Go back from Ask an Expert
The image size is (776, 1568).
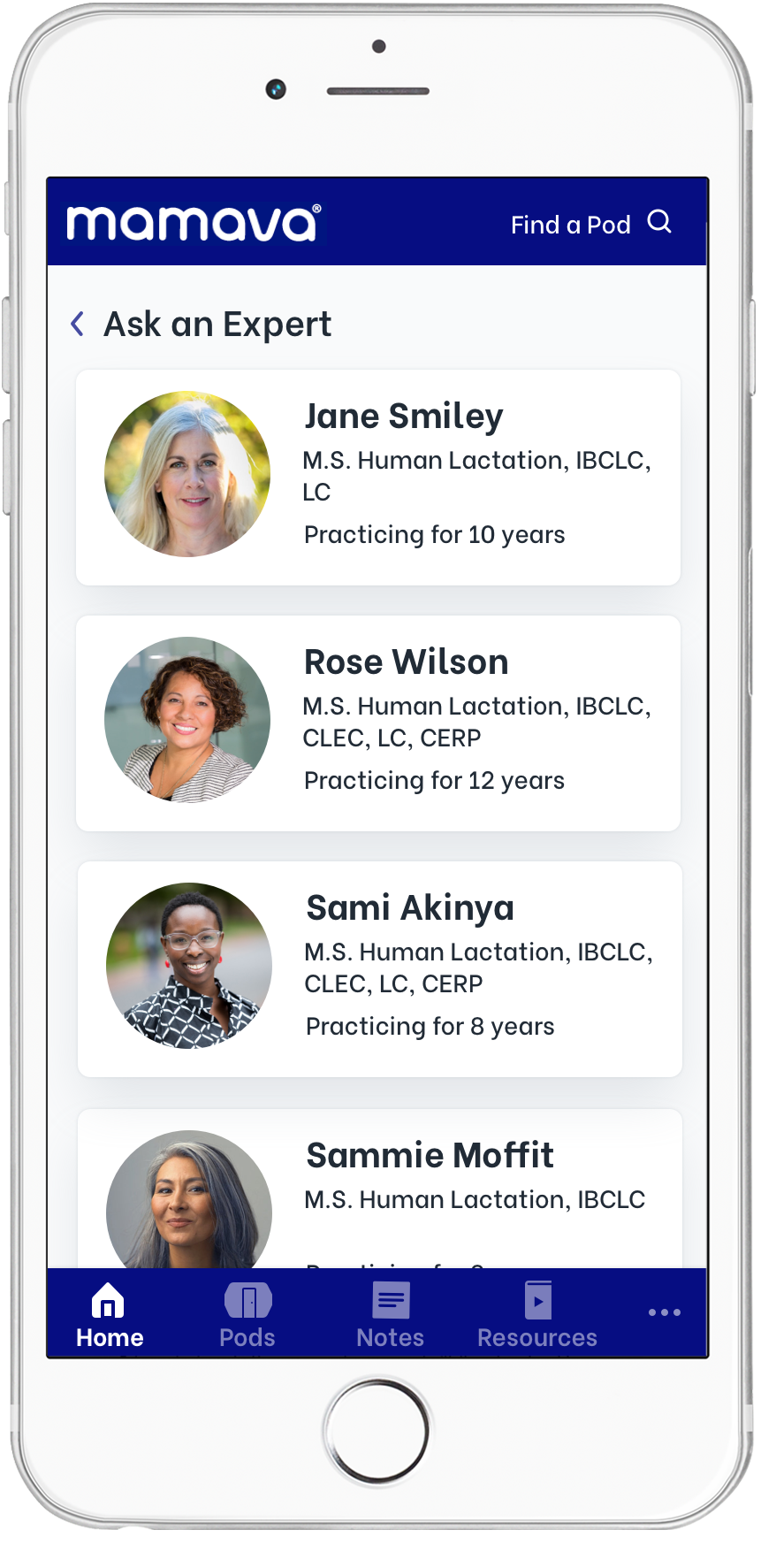(78, 324)
